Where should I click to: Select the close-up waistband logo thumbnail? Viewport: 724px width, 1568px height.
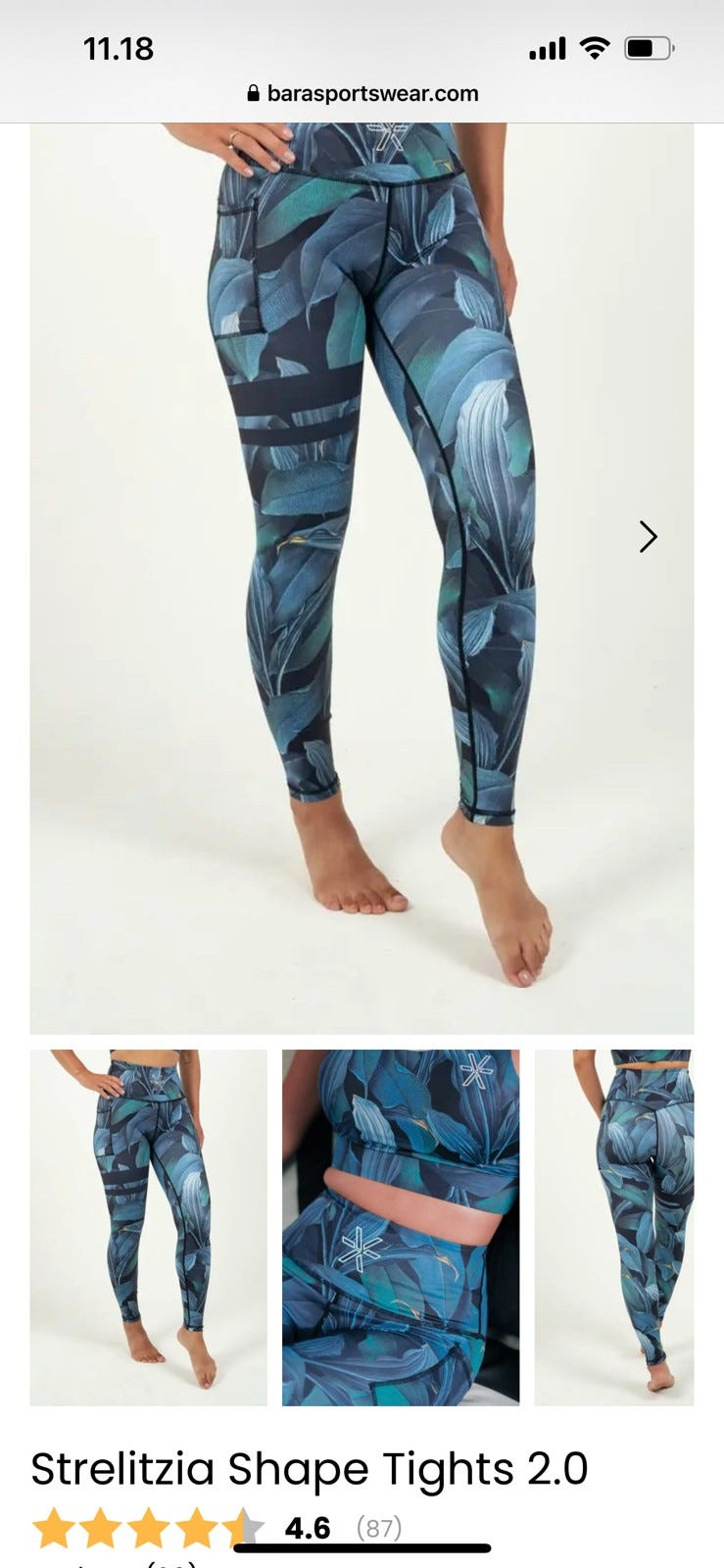(401, 1228)
